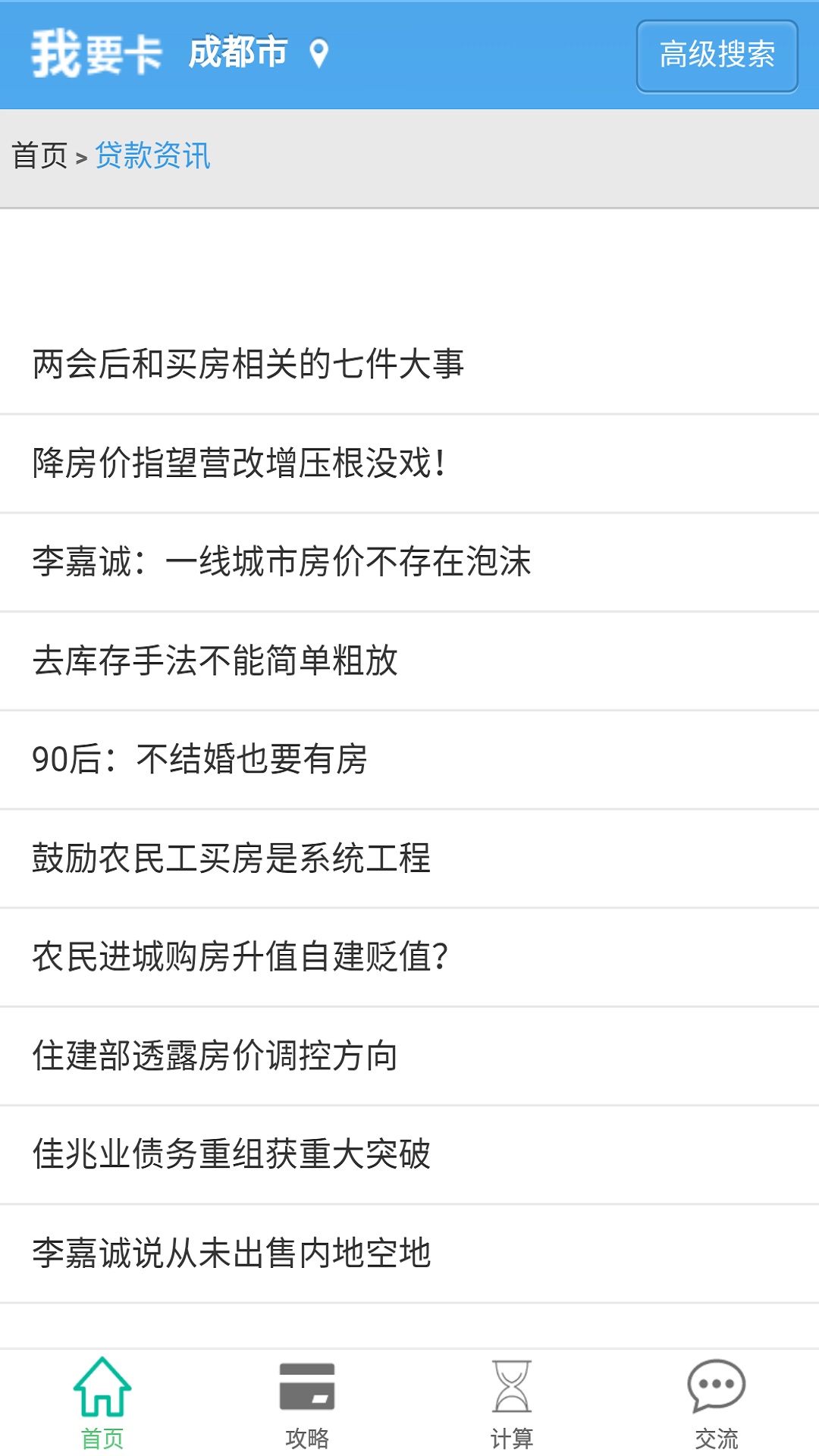This screenshot has height=1456, width=819.
Task: Open 农民进城购房升值自建贬值?
Action: pos(240,957)
